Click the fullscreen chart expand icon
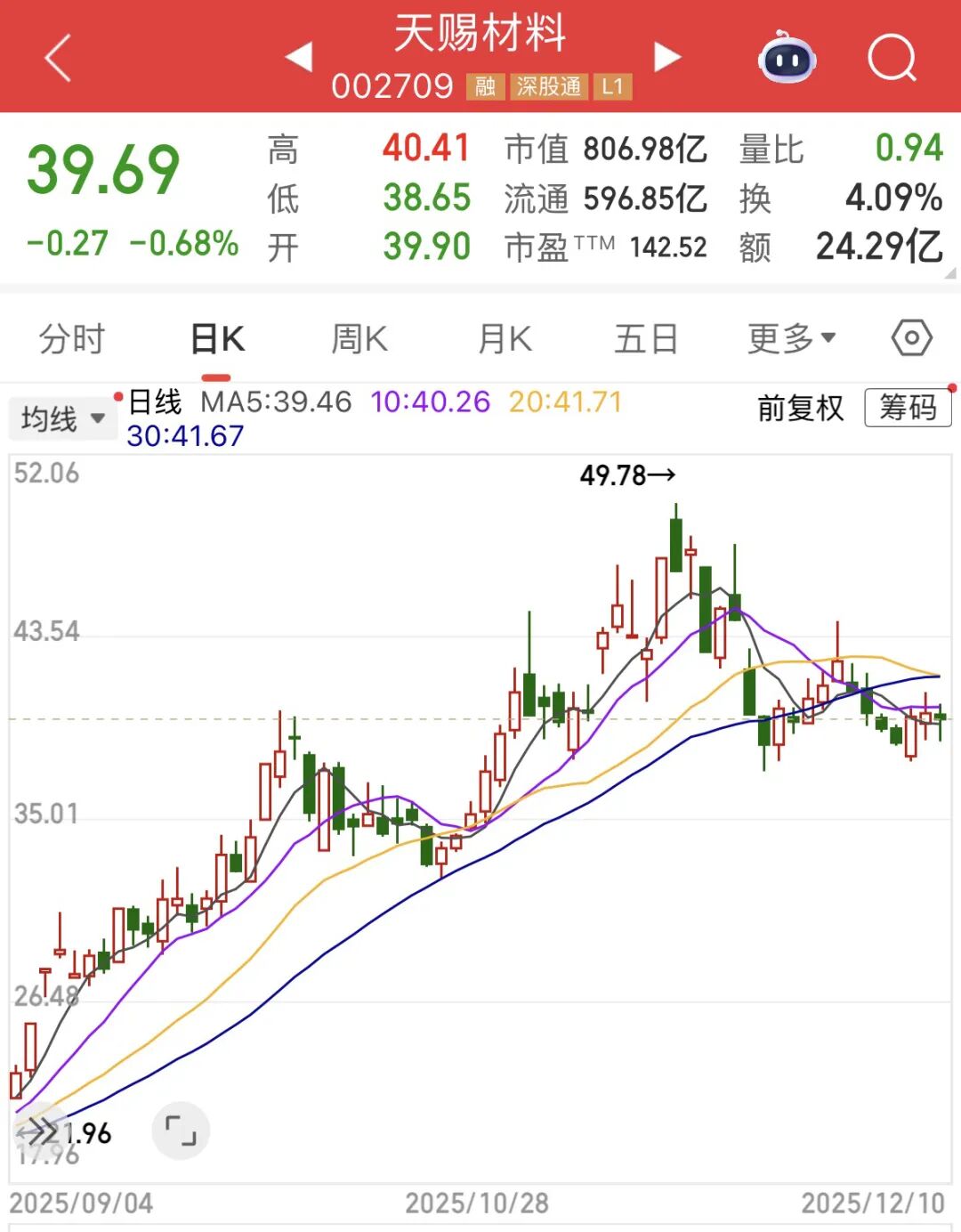 click(x=179, y=1131)
